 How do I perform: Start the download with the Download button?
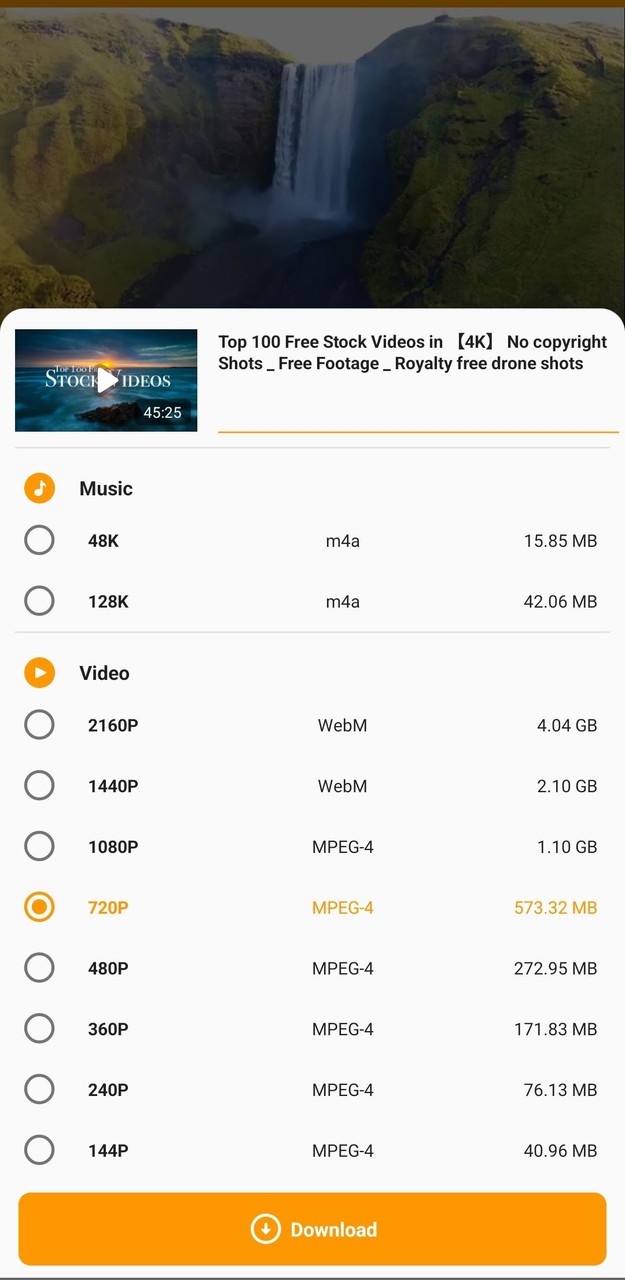(x=312, y=1229)
